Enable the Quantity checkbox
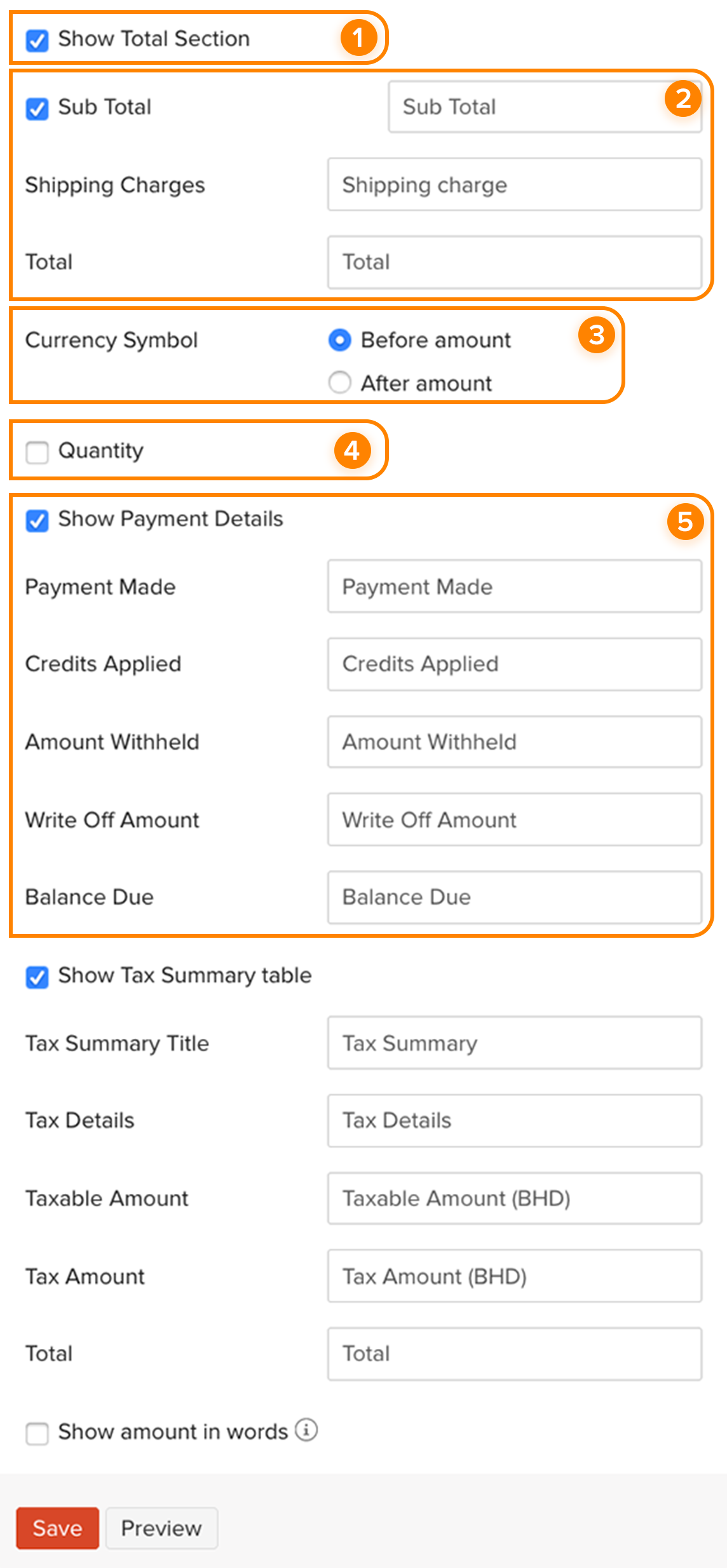Image resolution: width=727 pixels, height=1568 pixels. click(x=37, y=452)
